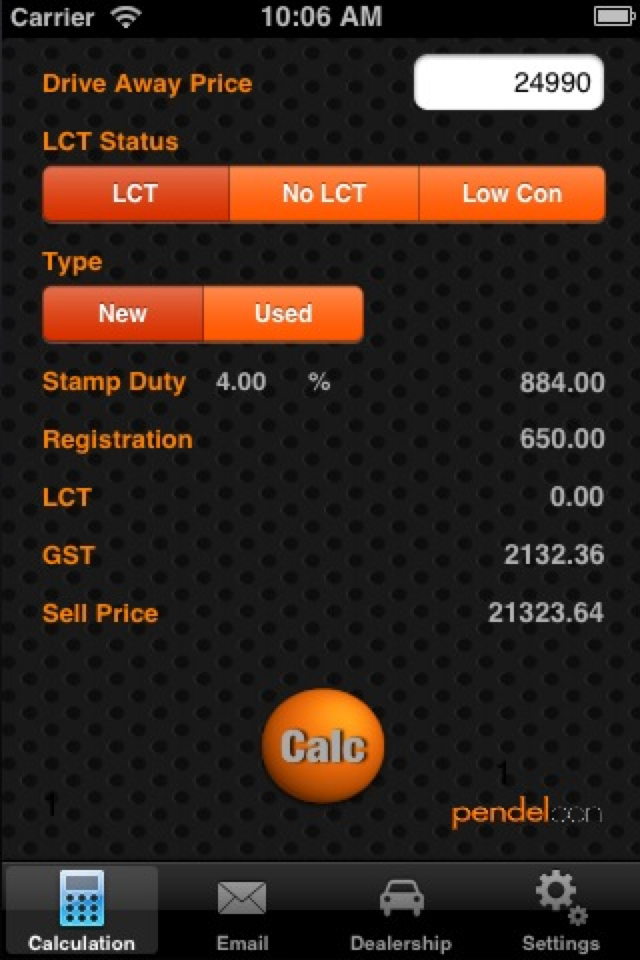Select Low Con LCT status

[x=512, y=194]
